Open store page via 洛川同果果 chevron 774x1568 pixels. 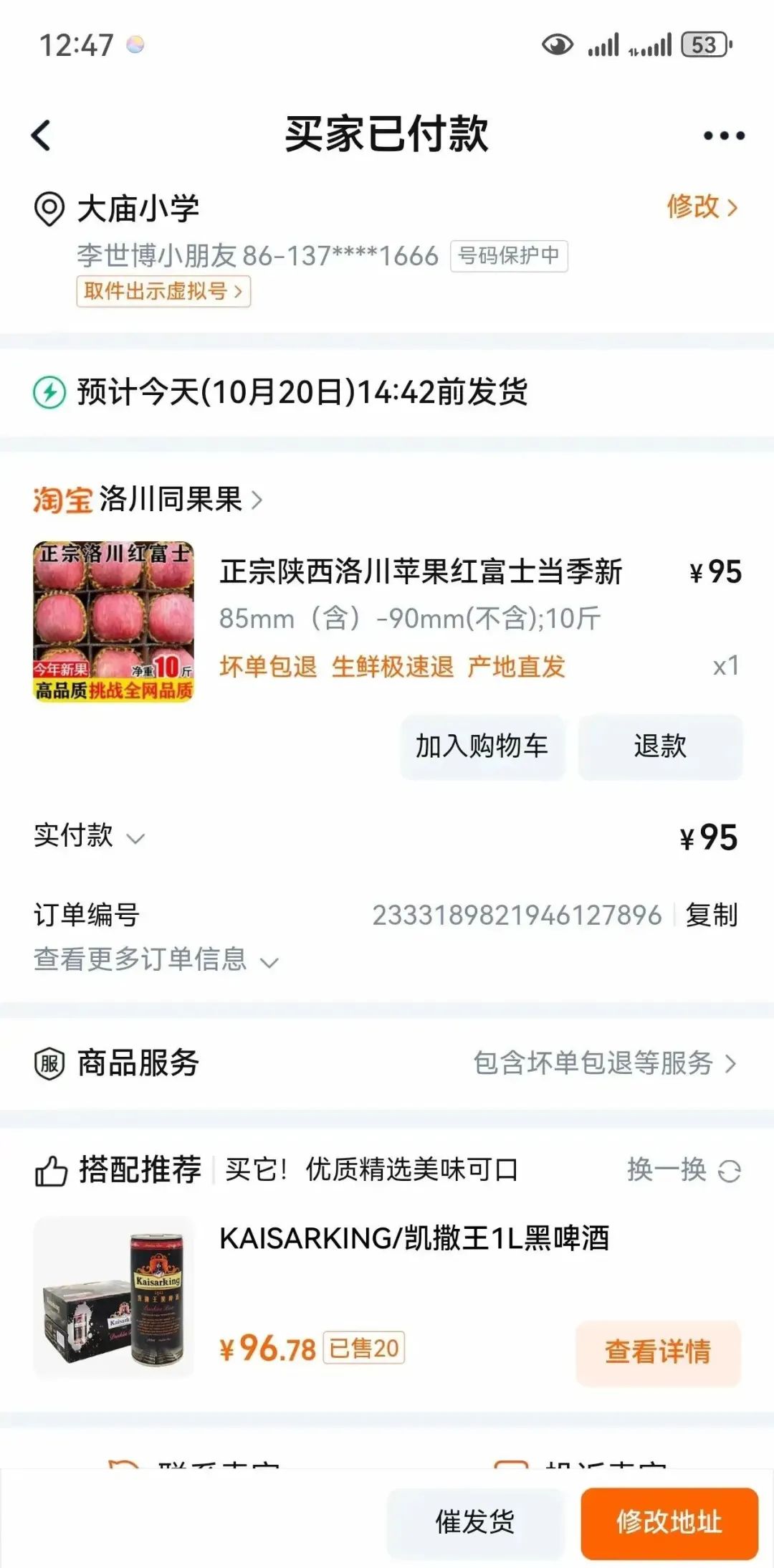[x=258, y=502]
